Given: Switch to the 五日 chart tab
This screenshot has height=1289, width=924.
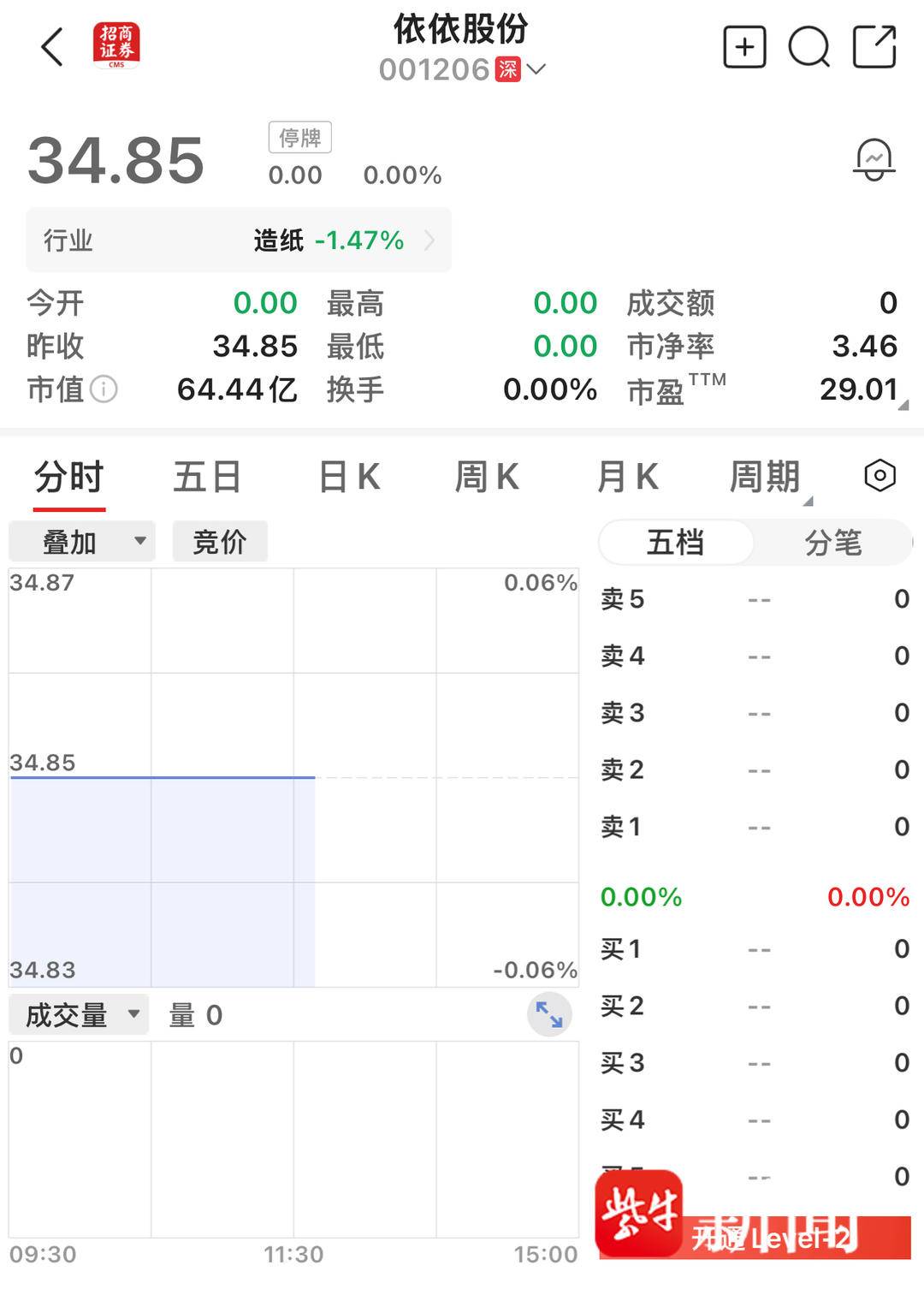Looking at the screenshot, I should [x=207, y=477].
